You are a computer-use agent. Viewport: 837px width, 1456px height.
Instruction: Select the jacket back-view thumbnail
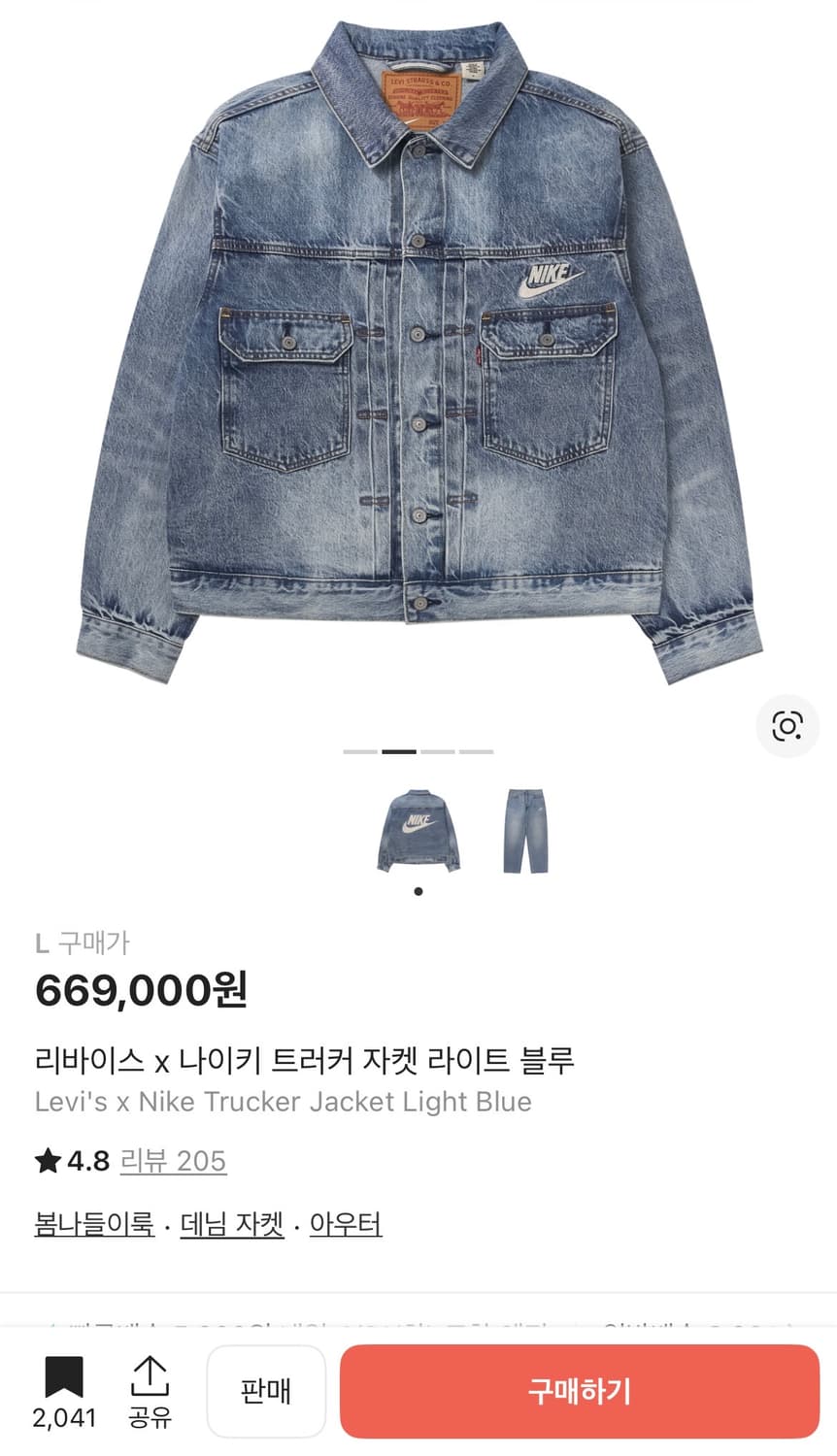tap(418, 830)
